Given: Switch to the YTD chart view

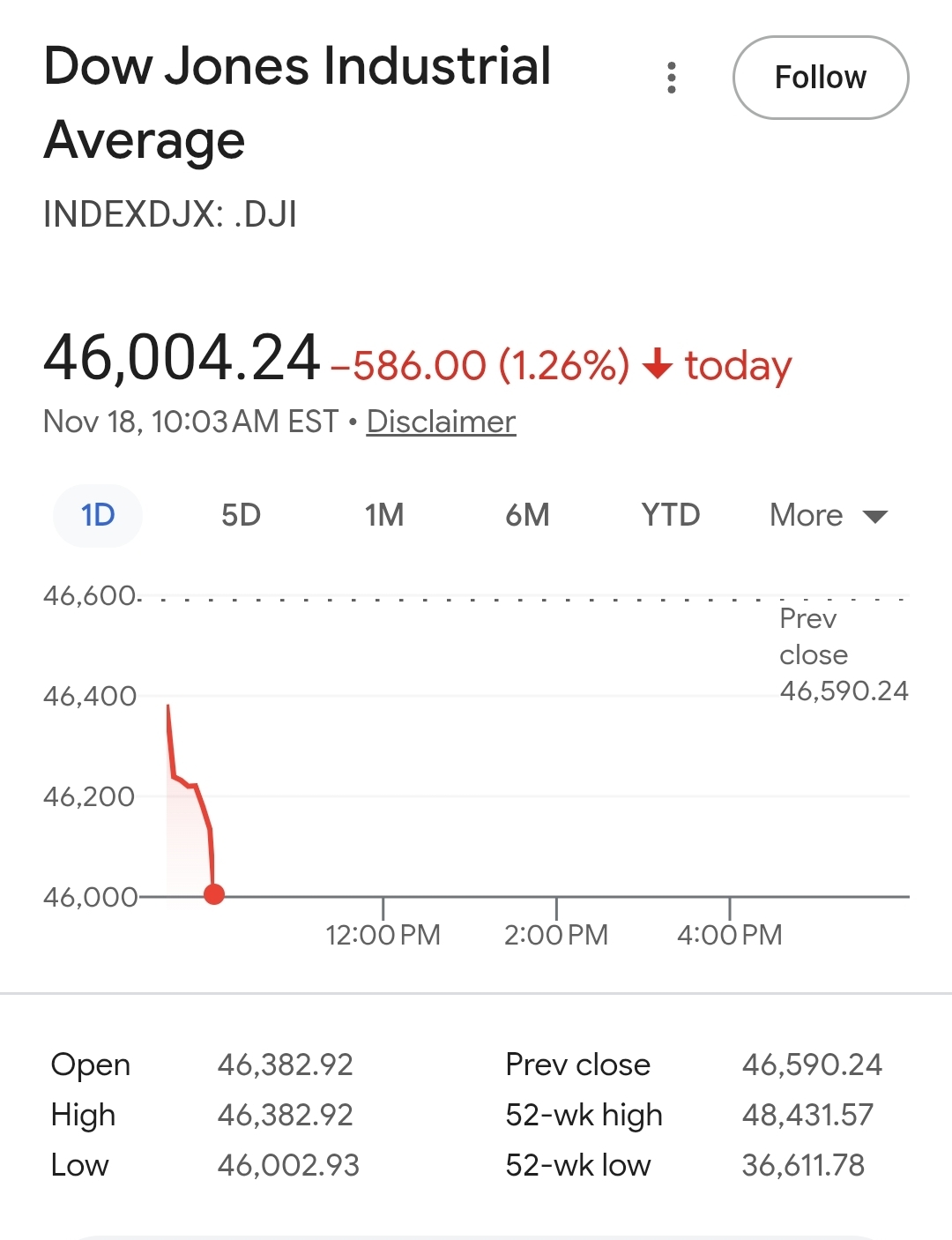Looking at the screenshot, I should point(671,515).
